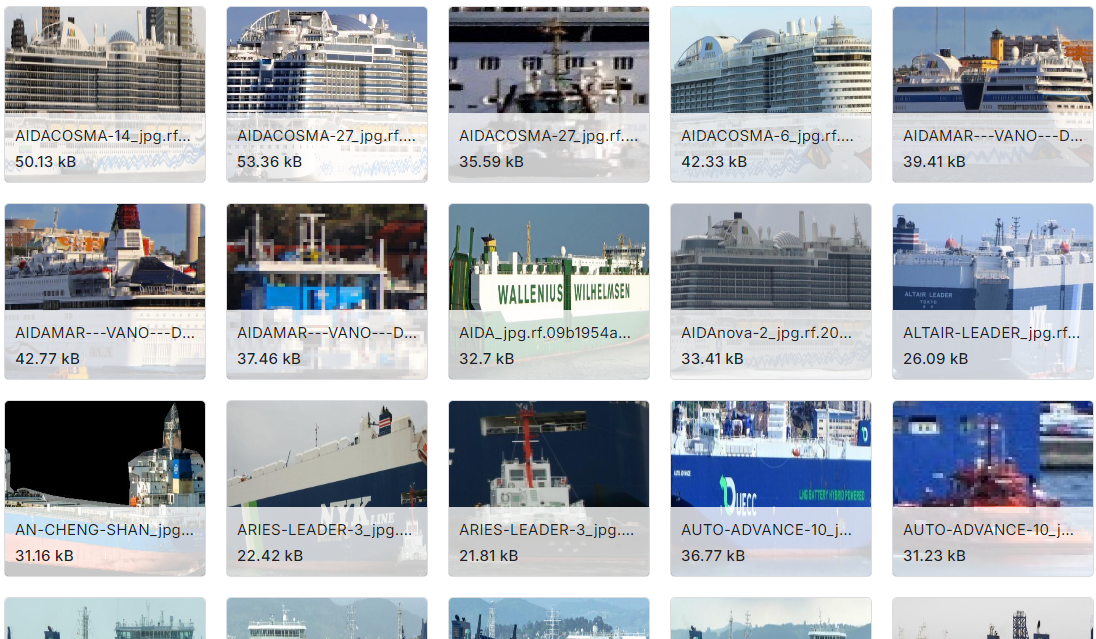Viewport: 1096px width, 639px height.
Task: Open the AIDAnova-2 image
Action: [771, 267]
